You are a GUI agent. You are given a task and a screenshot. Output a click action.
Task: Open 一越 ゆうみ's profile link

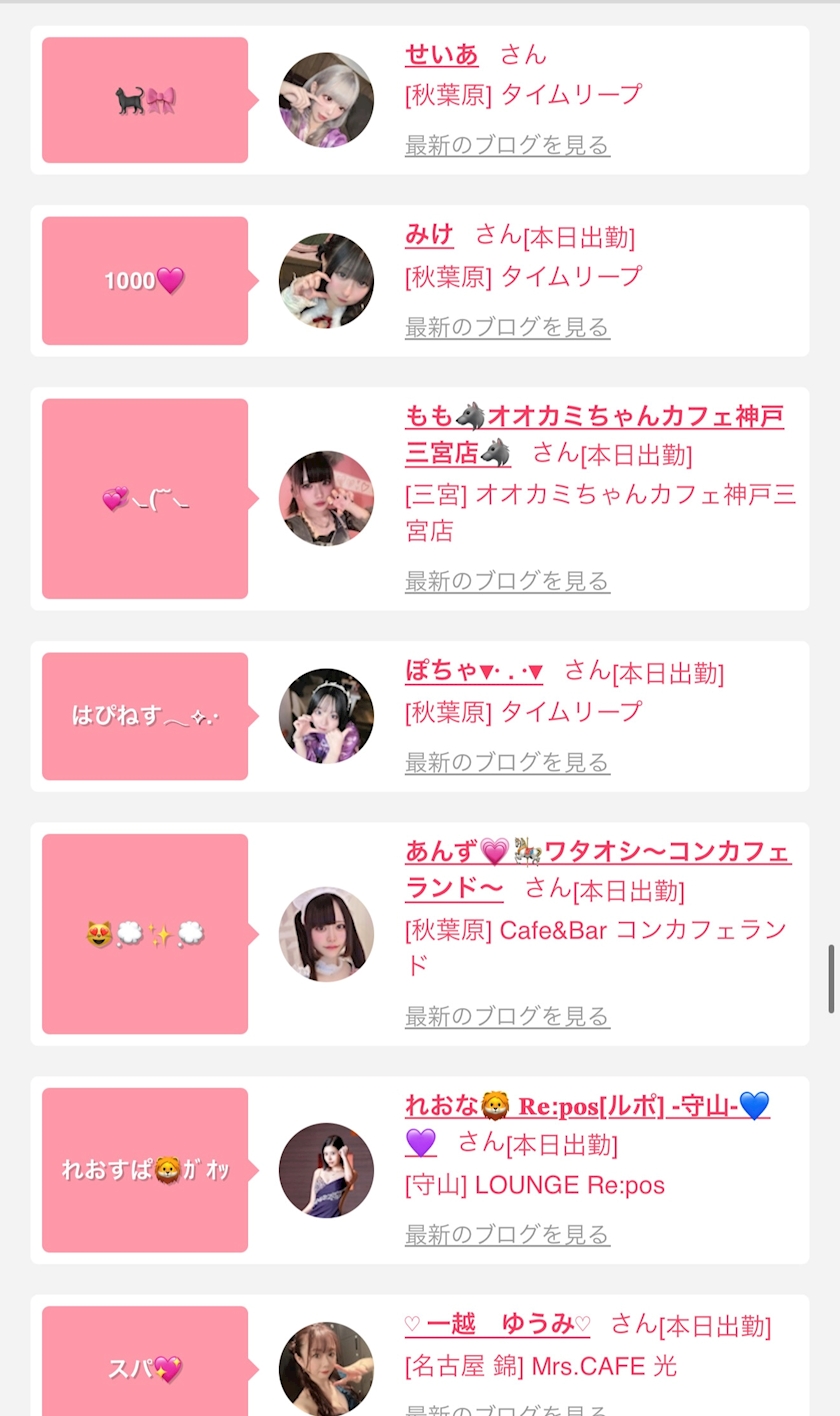click(x=497, y=1325)
